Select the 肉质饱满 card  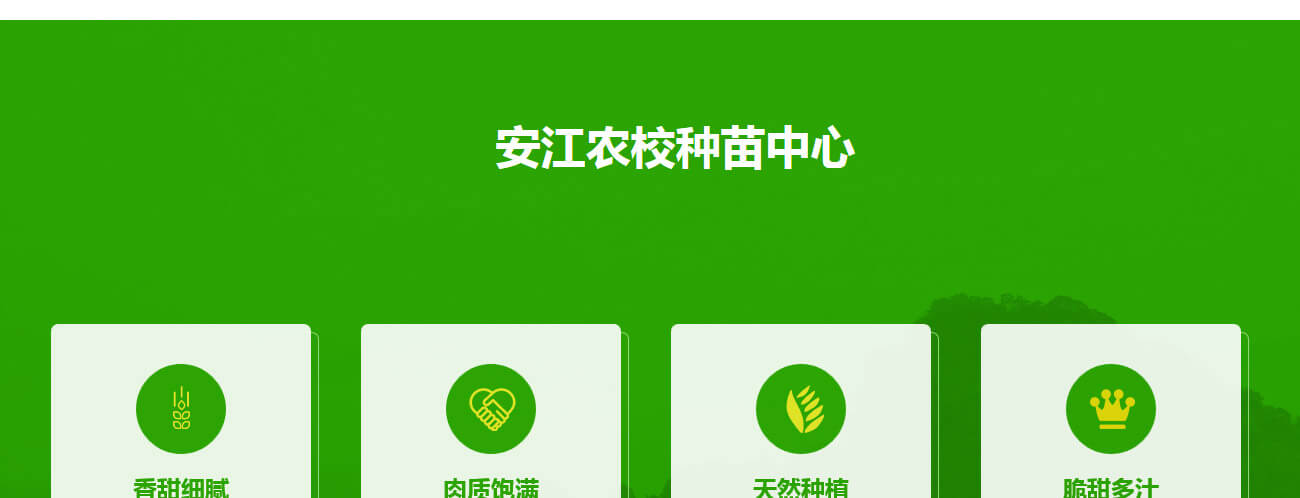click(491, 420)
